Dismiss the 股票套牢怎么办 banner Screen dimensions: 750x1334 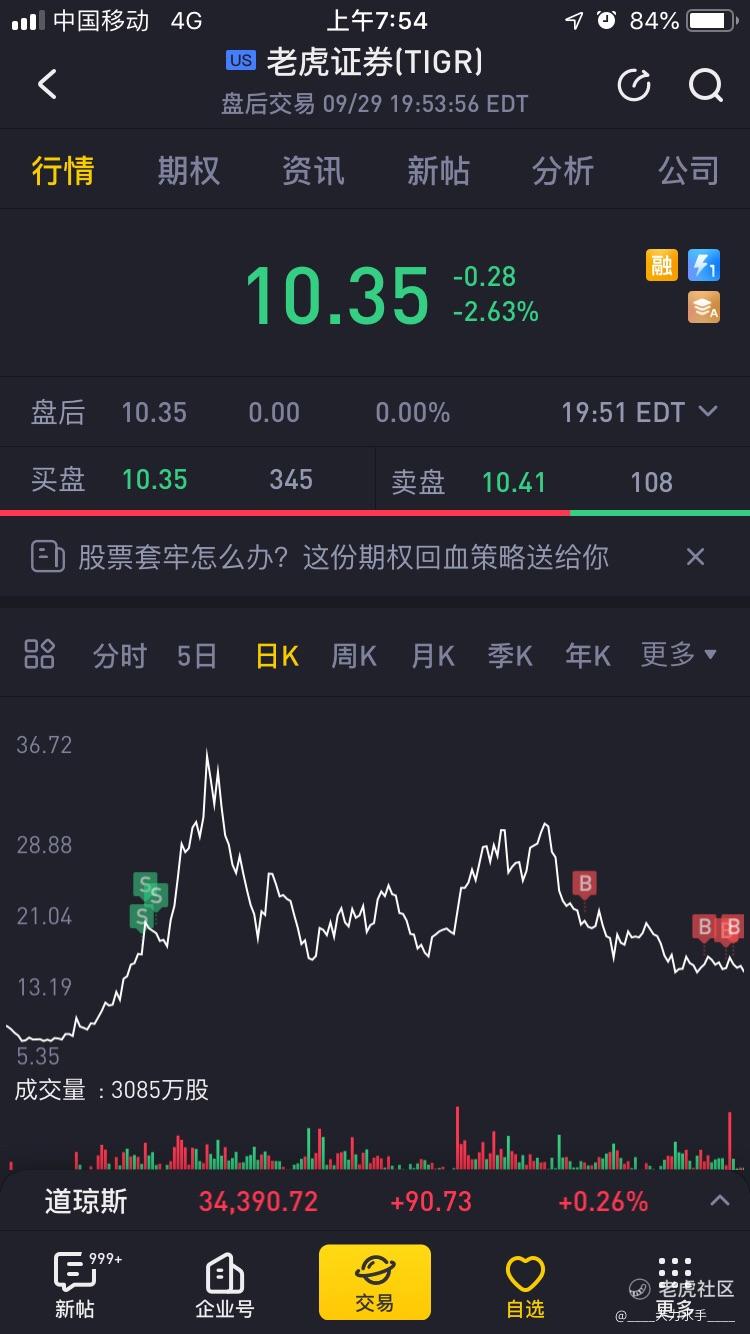coord(695,557)
